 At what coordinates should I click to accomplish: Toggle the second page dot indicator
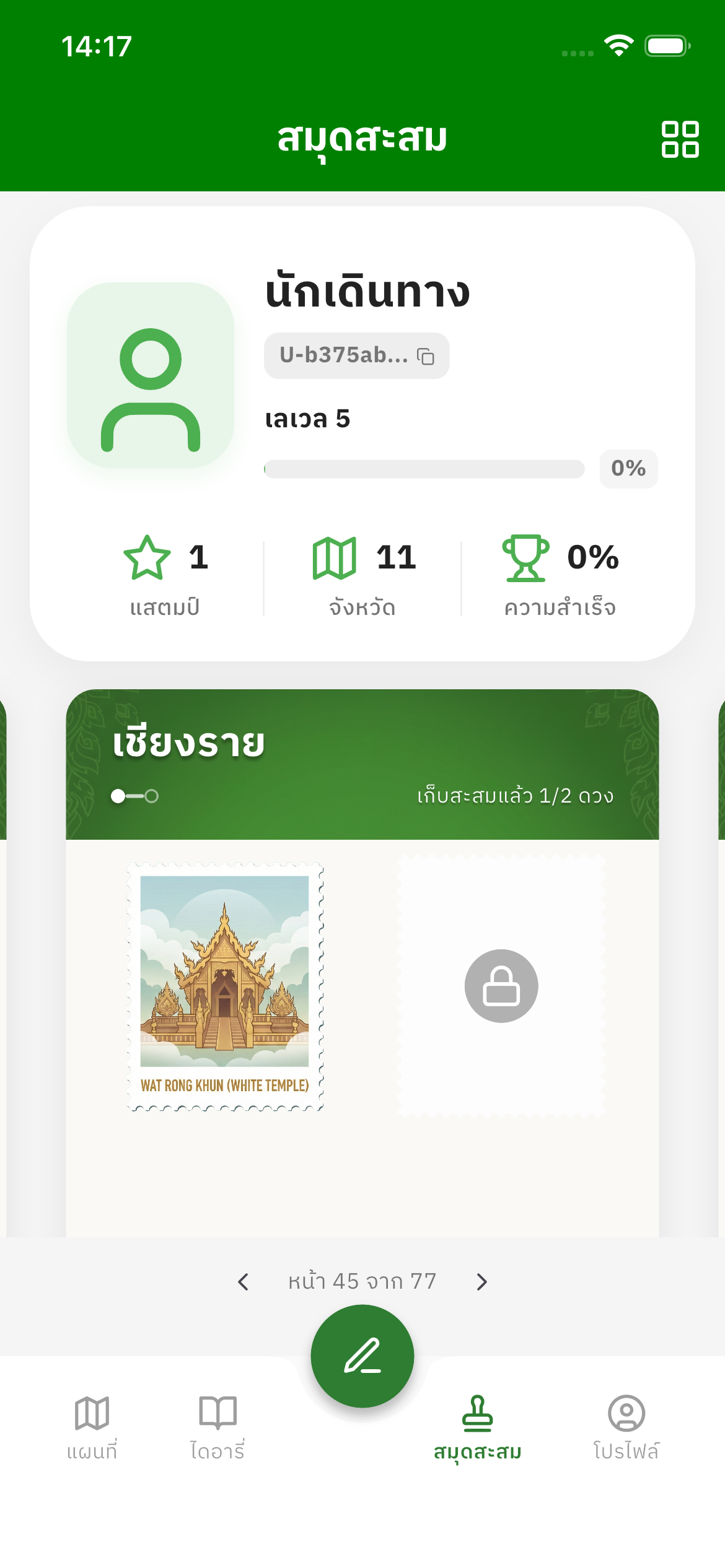pyautogui.click(x=152, y=796)
